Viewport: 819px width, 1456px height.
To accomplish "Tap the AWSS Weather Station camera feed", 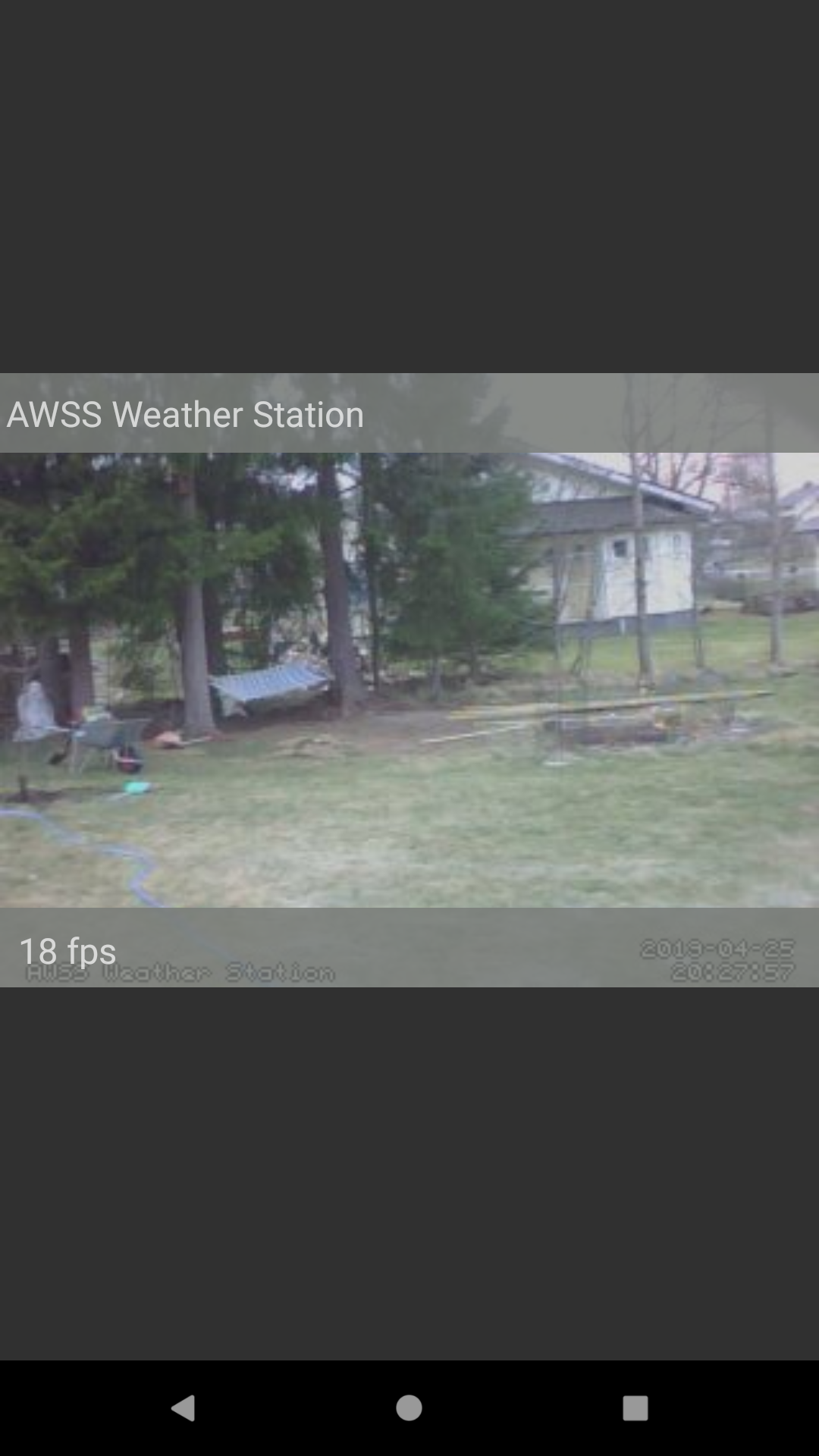I will [x=409, y=679].
